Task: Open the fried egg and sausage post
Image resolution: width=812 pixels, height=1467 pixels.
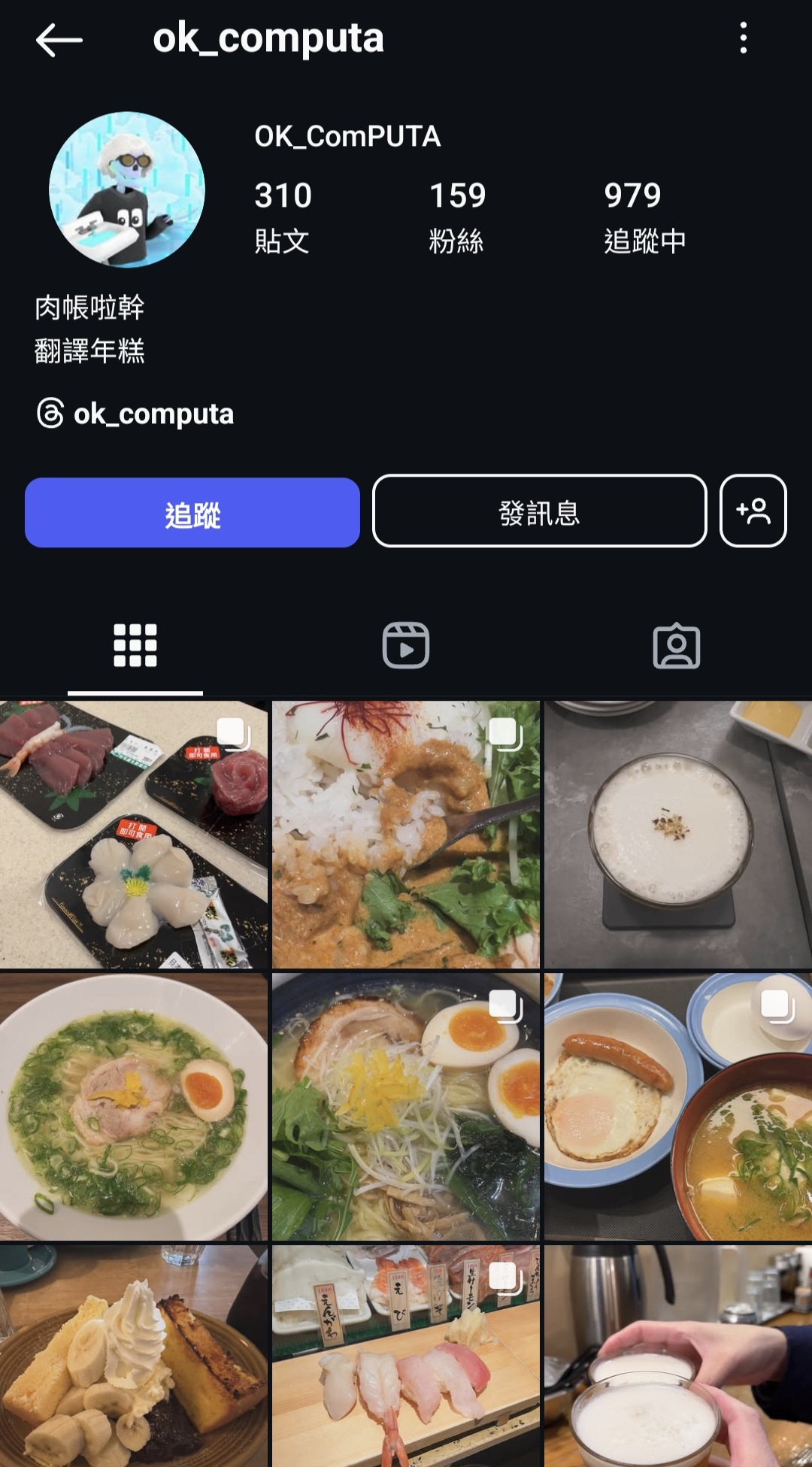Action: point(677,1107)
